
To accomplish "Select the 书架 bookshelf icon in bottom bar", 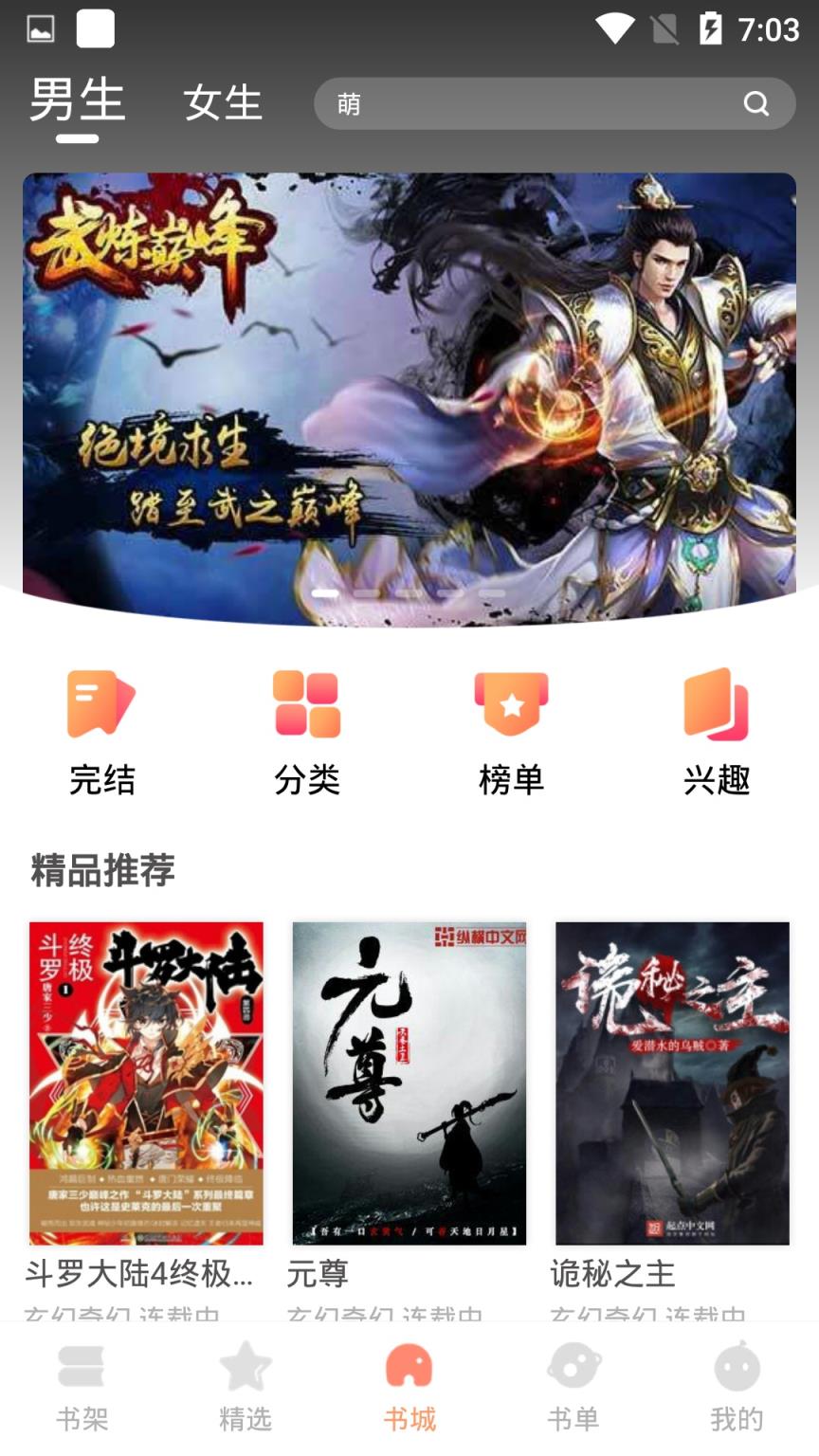I will tap(82, 1368).
